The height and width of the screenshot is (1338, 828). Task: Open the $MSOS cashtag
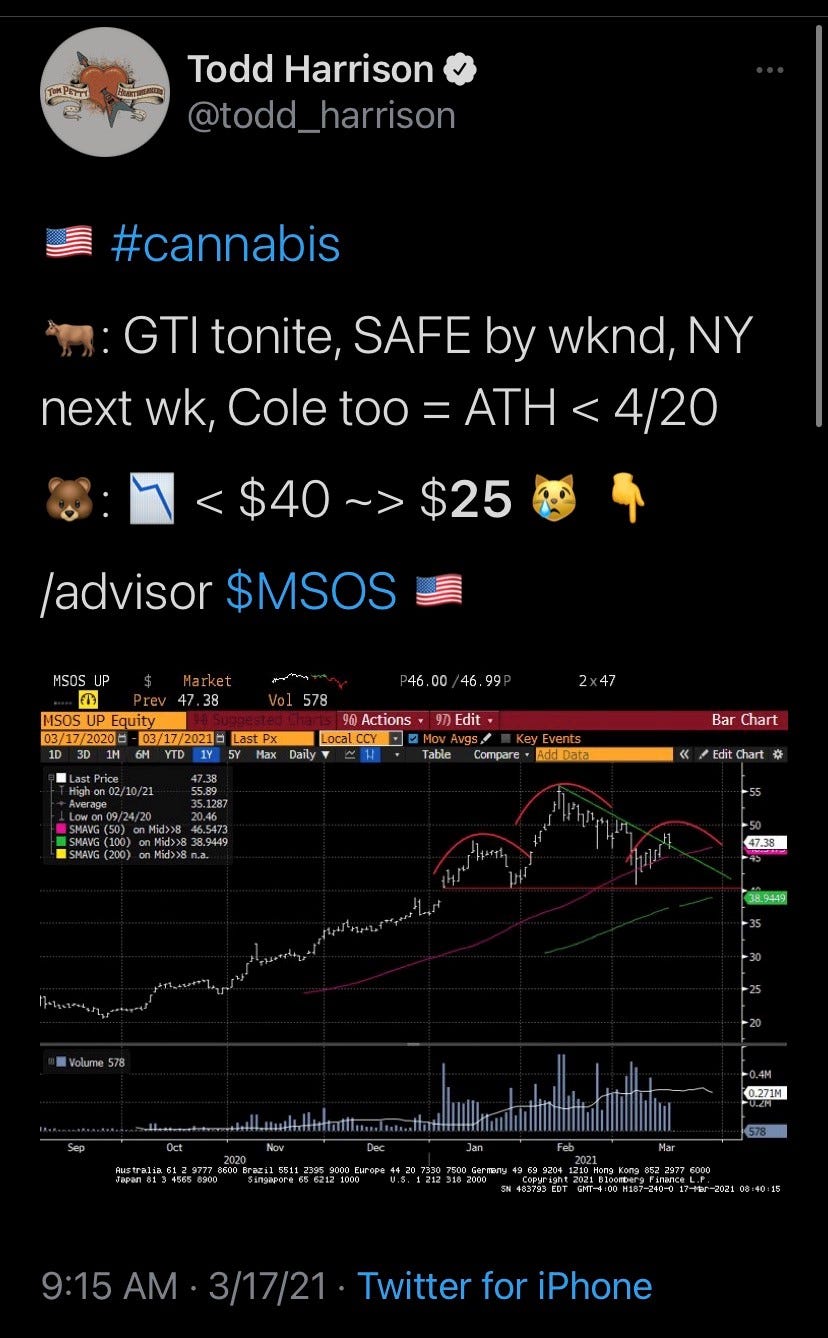coord(311,591)
